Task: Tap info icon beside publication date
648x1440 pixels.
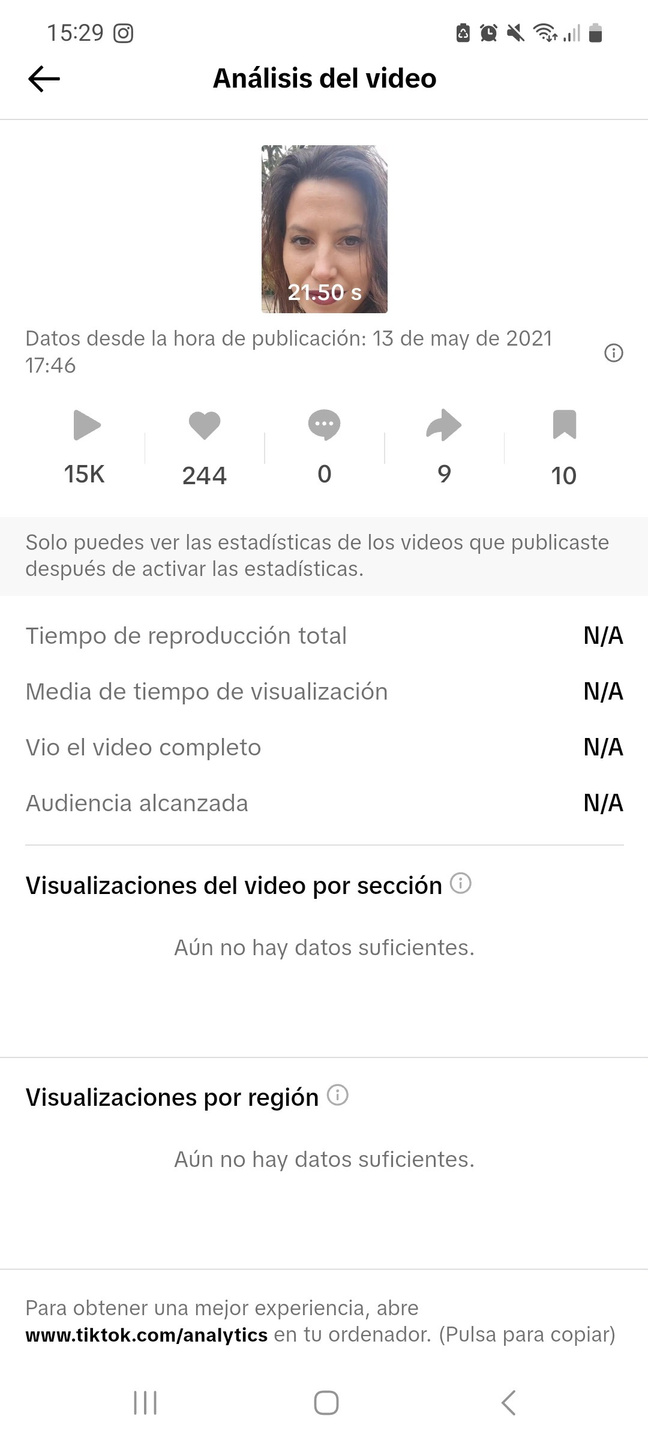Action: 614,353
